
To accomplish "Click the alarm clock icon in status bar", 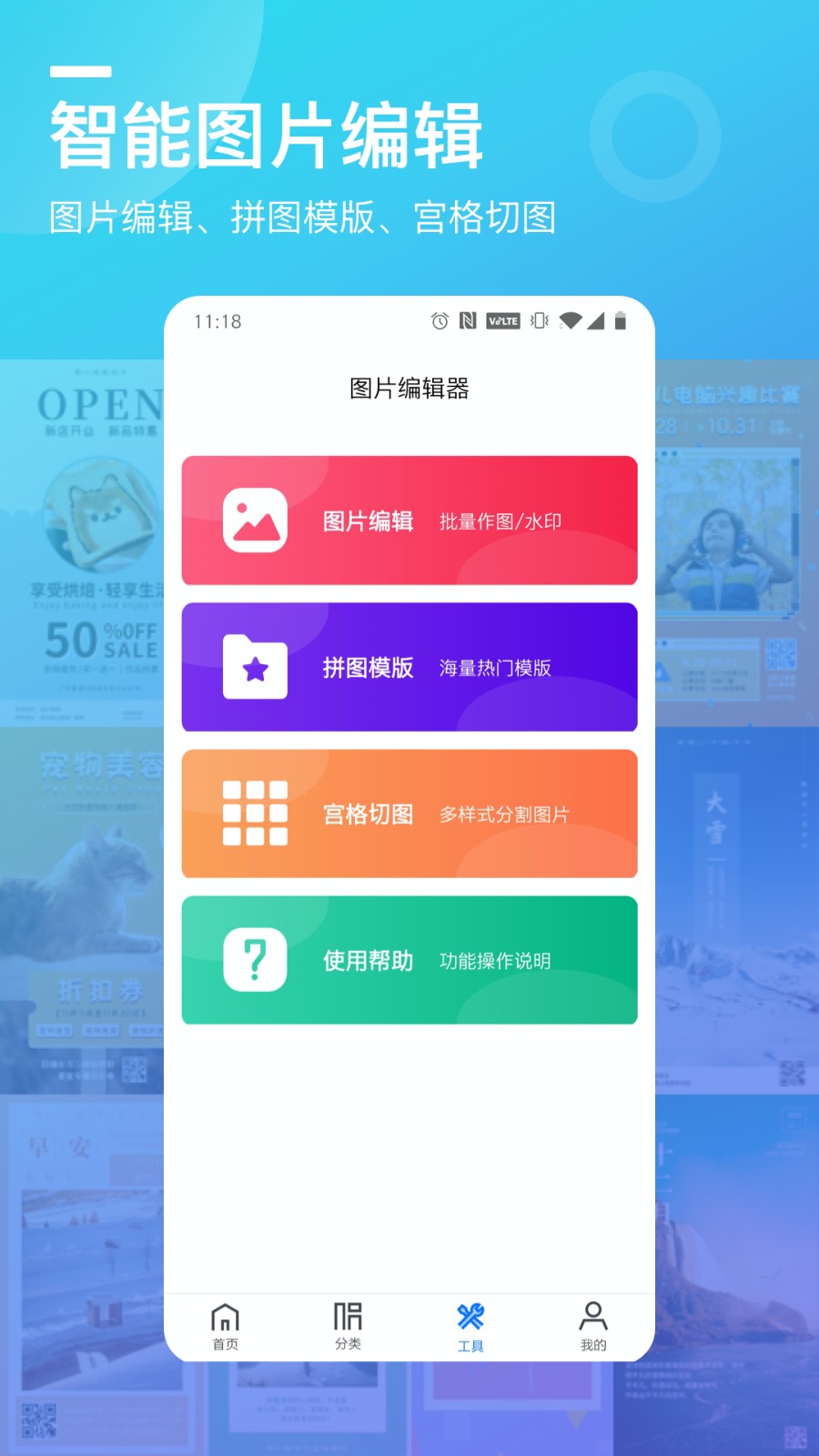I will point(438,321).
